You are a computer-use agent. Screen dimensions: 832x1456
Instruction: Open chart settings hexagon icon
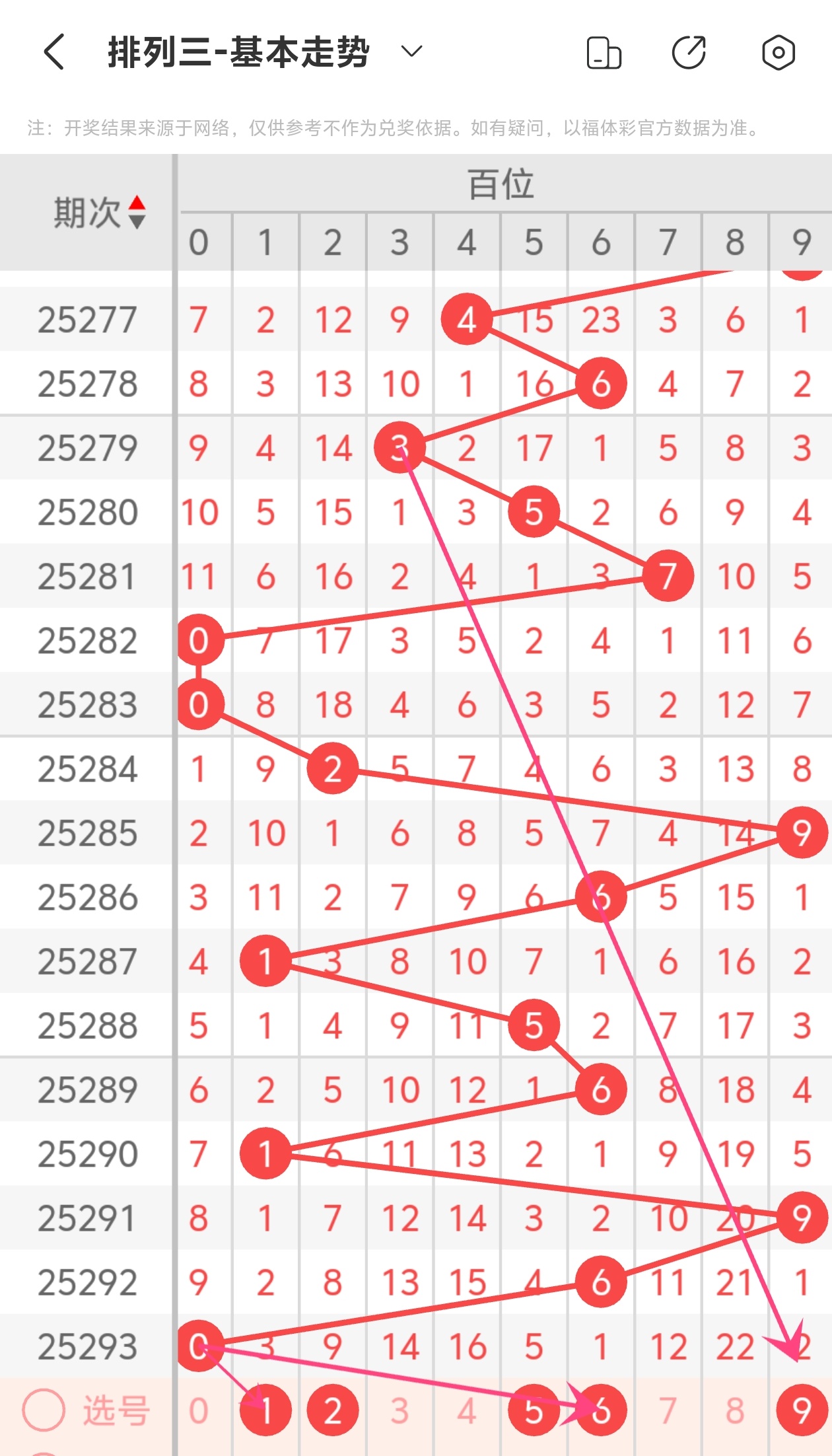[x=778, y=53]
